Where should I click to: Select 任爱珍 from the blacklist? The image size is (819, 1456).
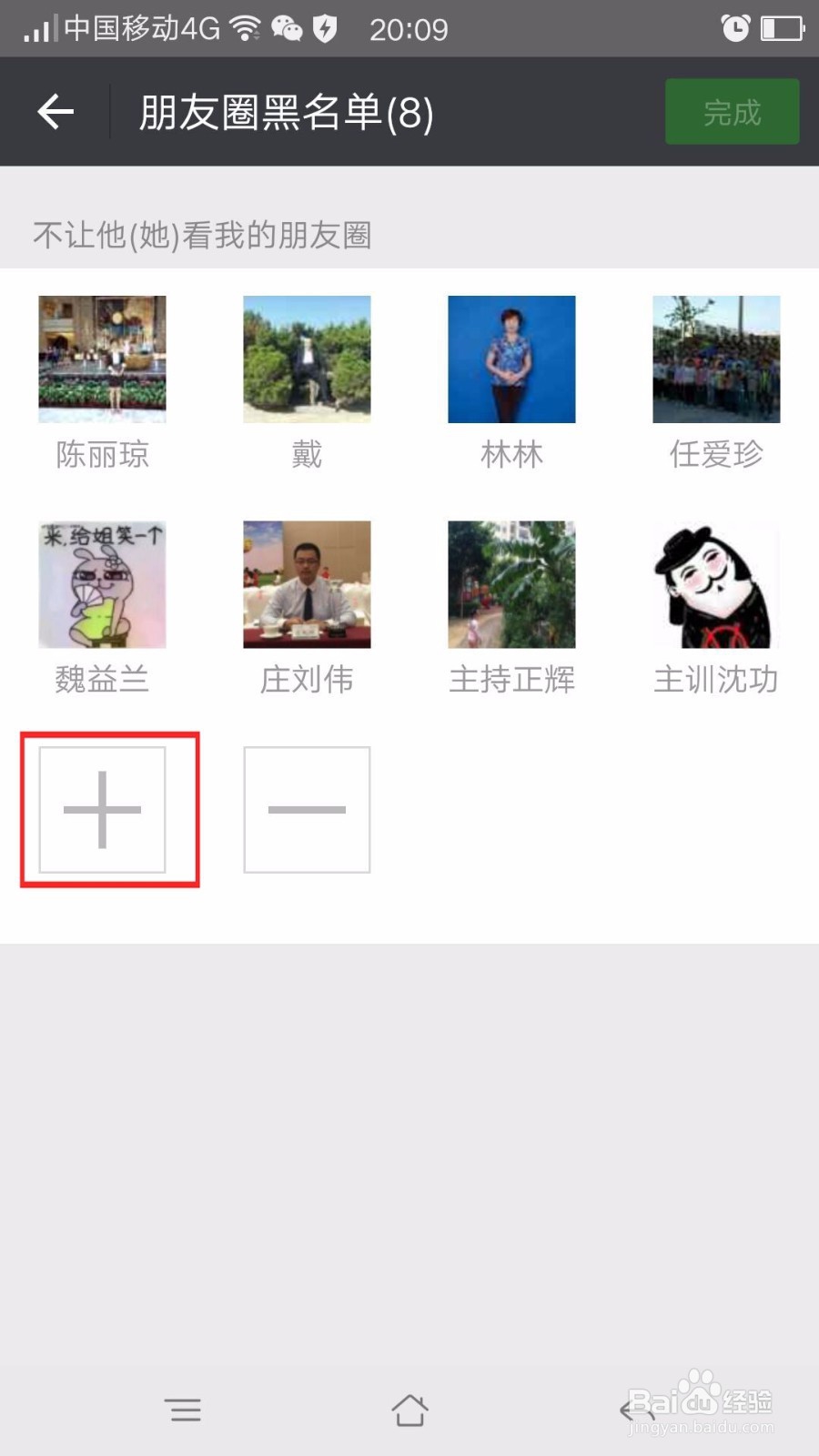click(x=716, y=359)
